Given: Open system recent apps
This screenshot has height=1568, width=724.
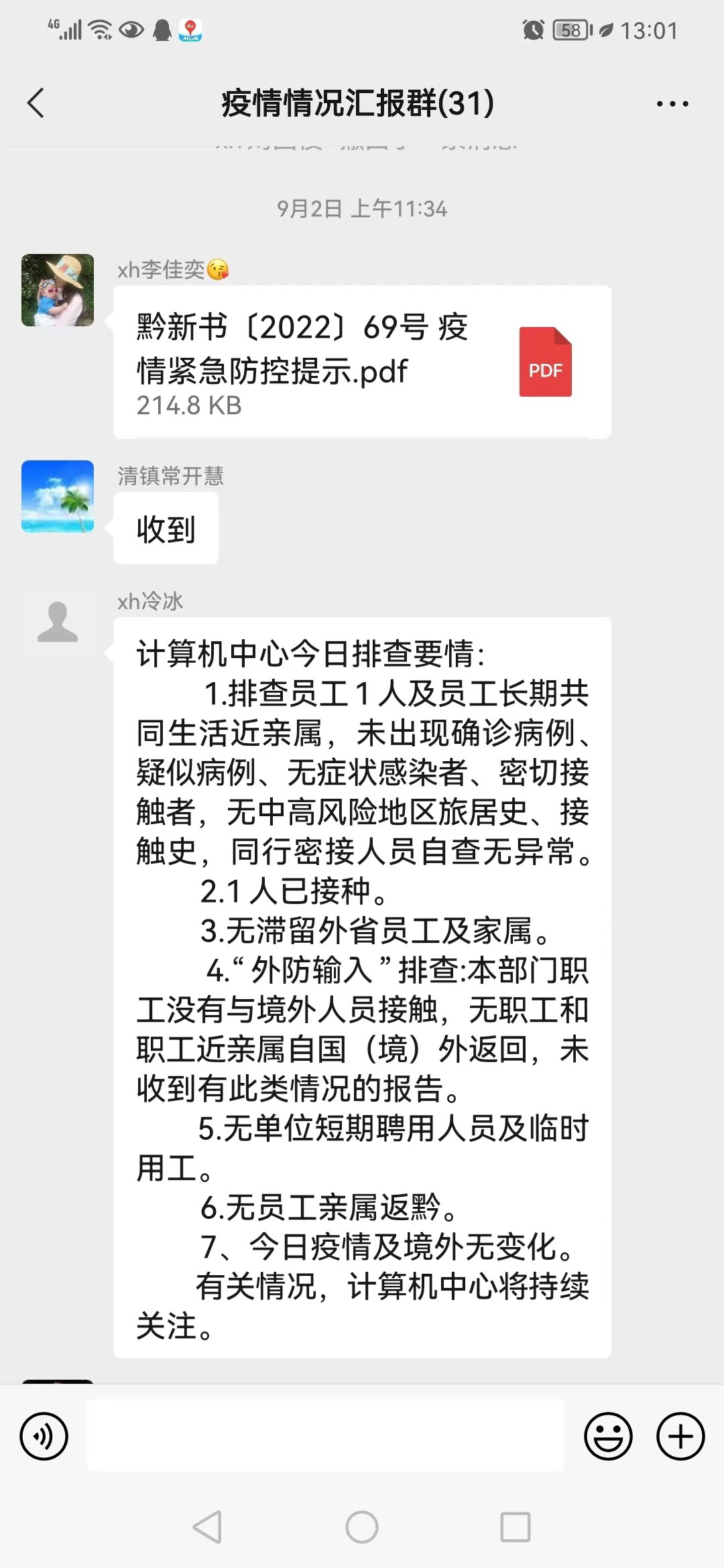Looking at the screenshot, I should click(x=516, y=1528).
